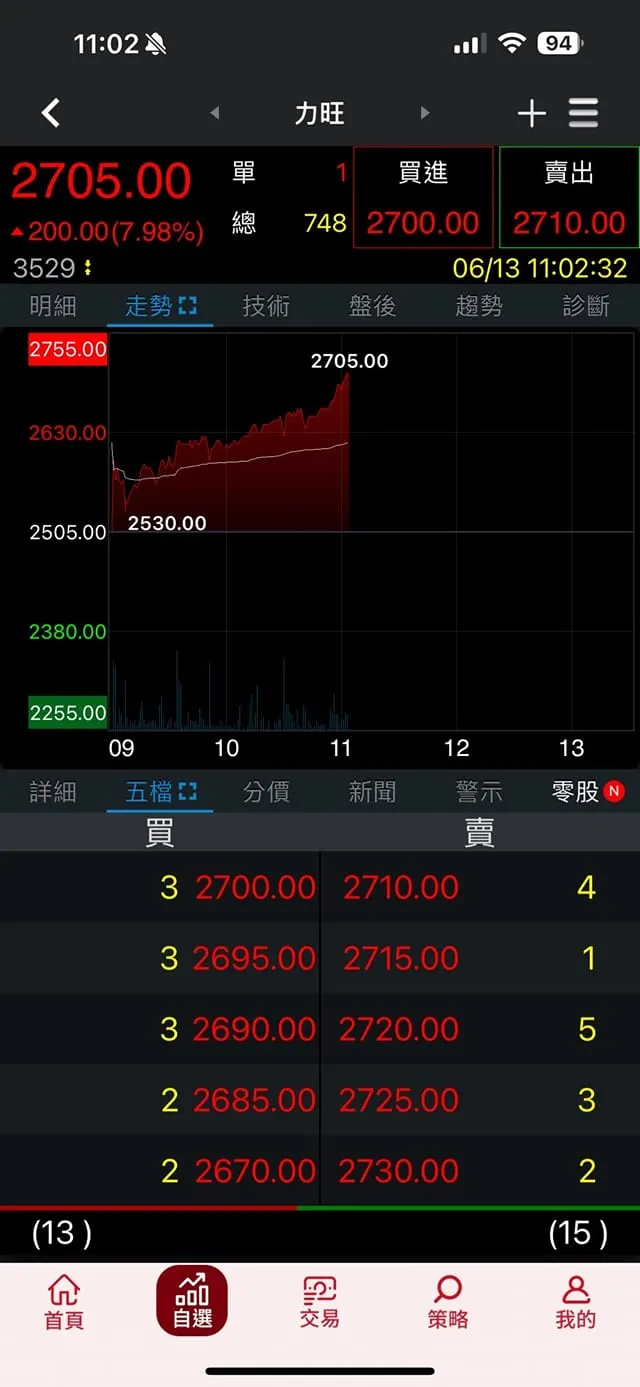Switch to the next stock with right arrow
640x1387 pixels.
pyautogui.click(x=425, y=113)
